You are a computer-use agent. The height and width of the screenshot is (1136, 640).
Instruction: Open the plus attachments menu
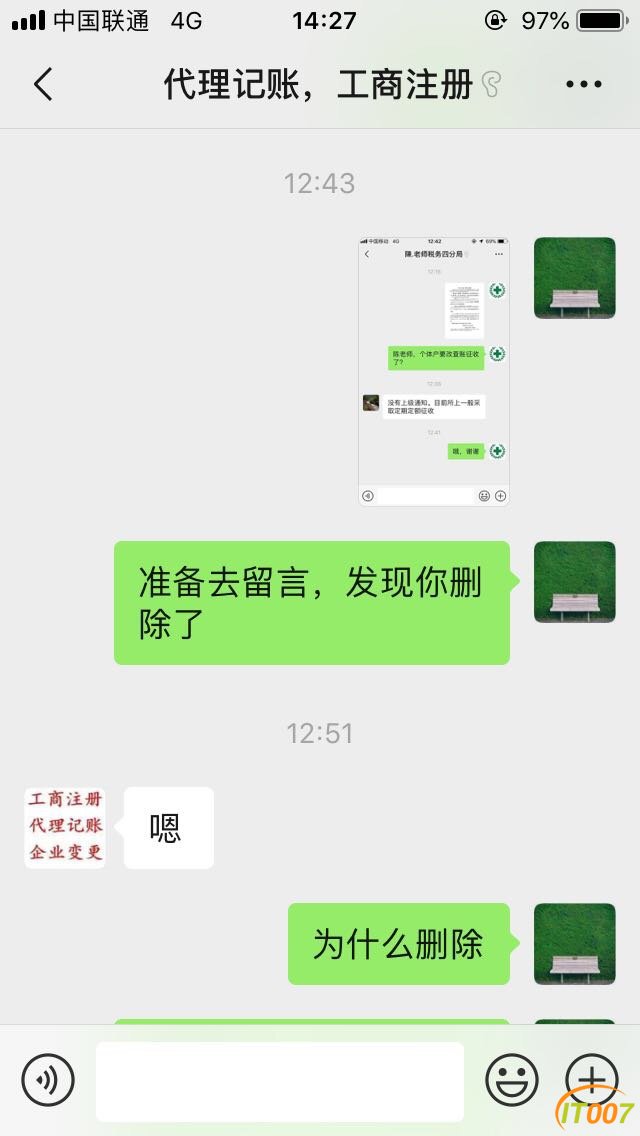(x=591, y=1079)
